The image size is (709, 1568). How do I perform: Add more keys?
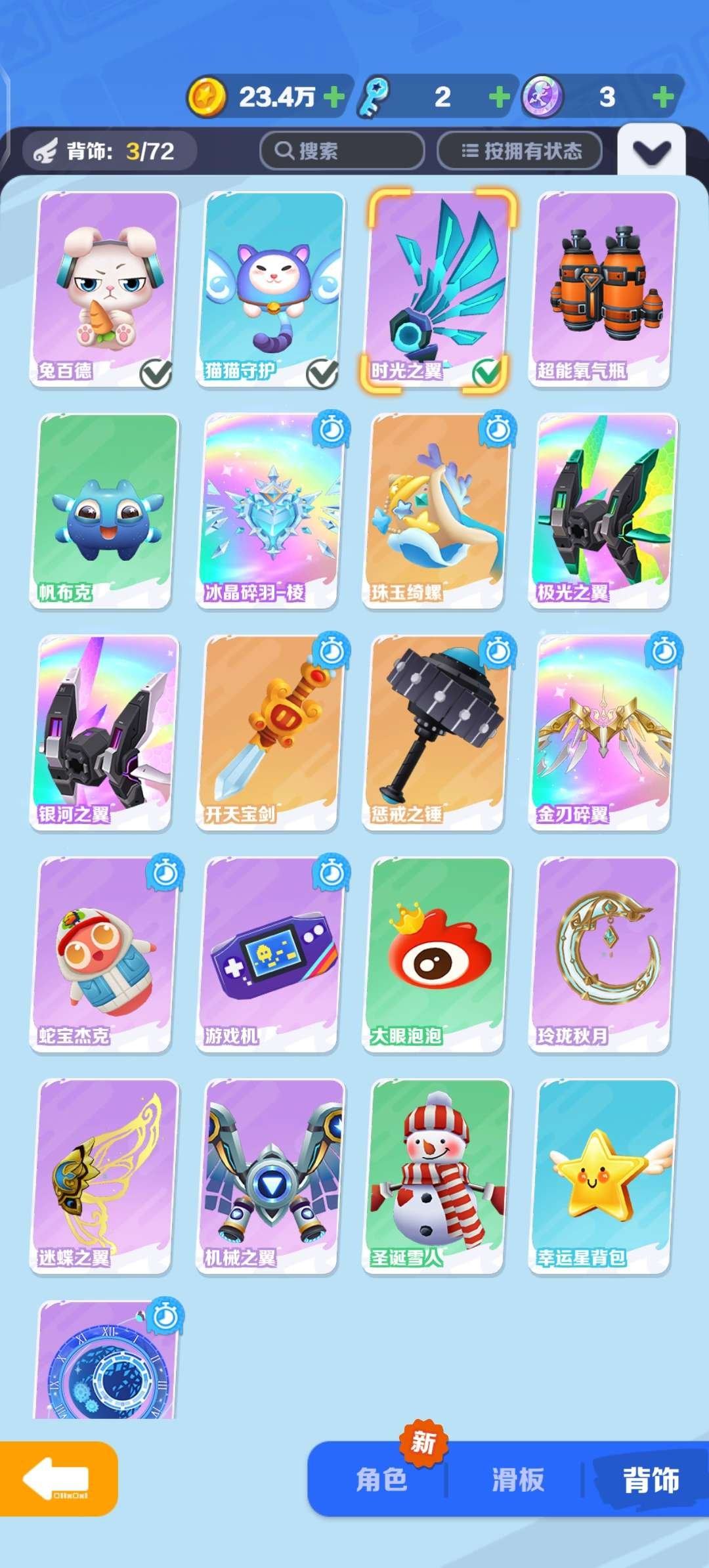(x=499, y=97)
